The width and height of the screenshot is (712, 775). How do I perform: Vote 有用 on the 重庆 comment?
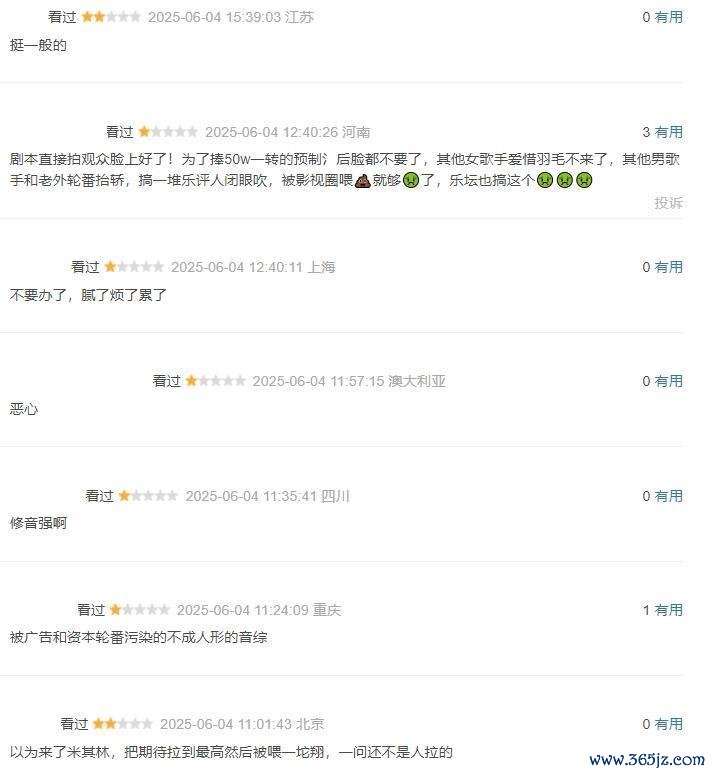click(x=668, y=610)
